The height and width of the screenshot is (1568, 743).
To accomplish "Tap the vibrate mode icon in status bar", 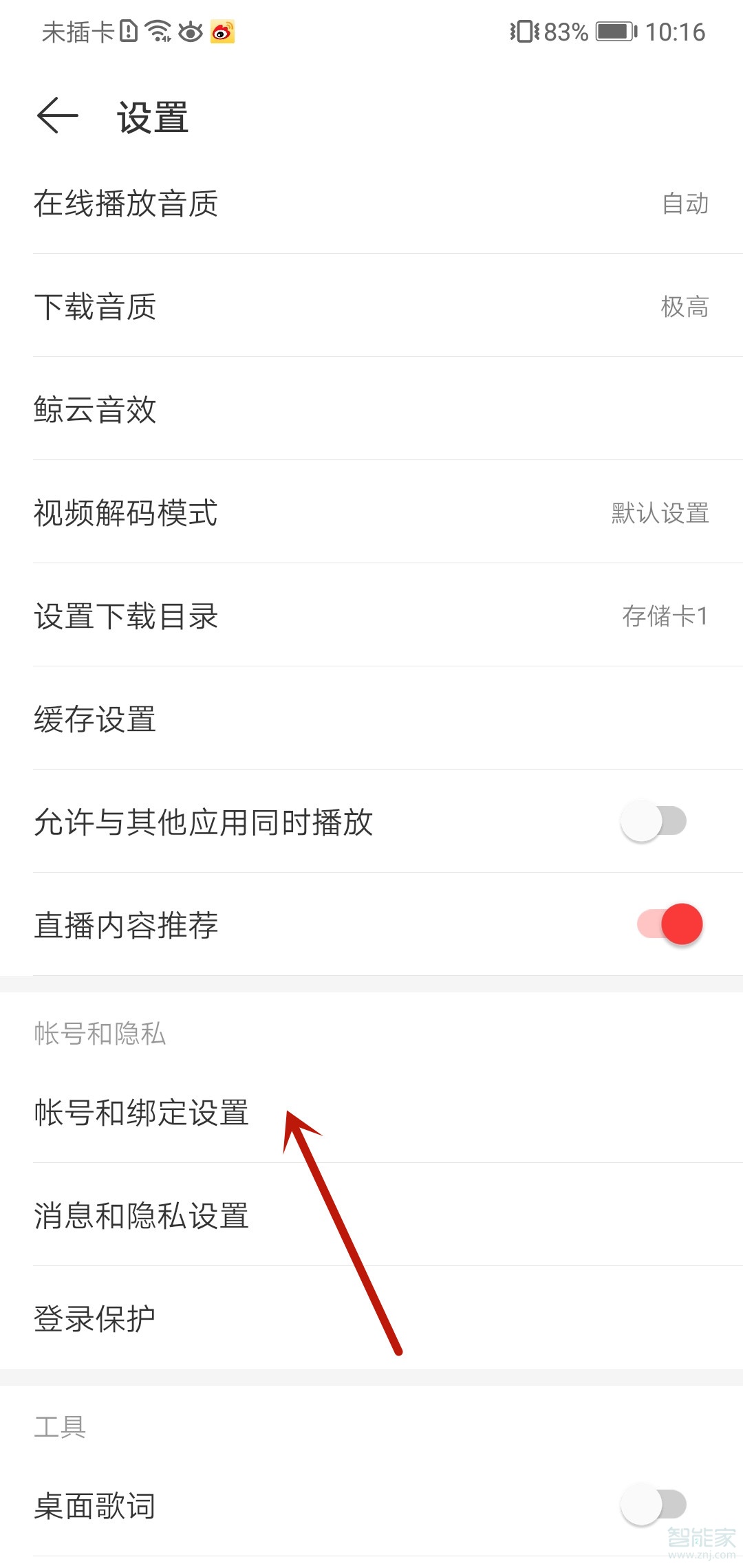I will coord(526,31).
